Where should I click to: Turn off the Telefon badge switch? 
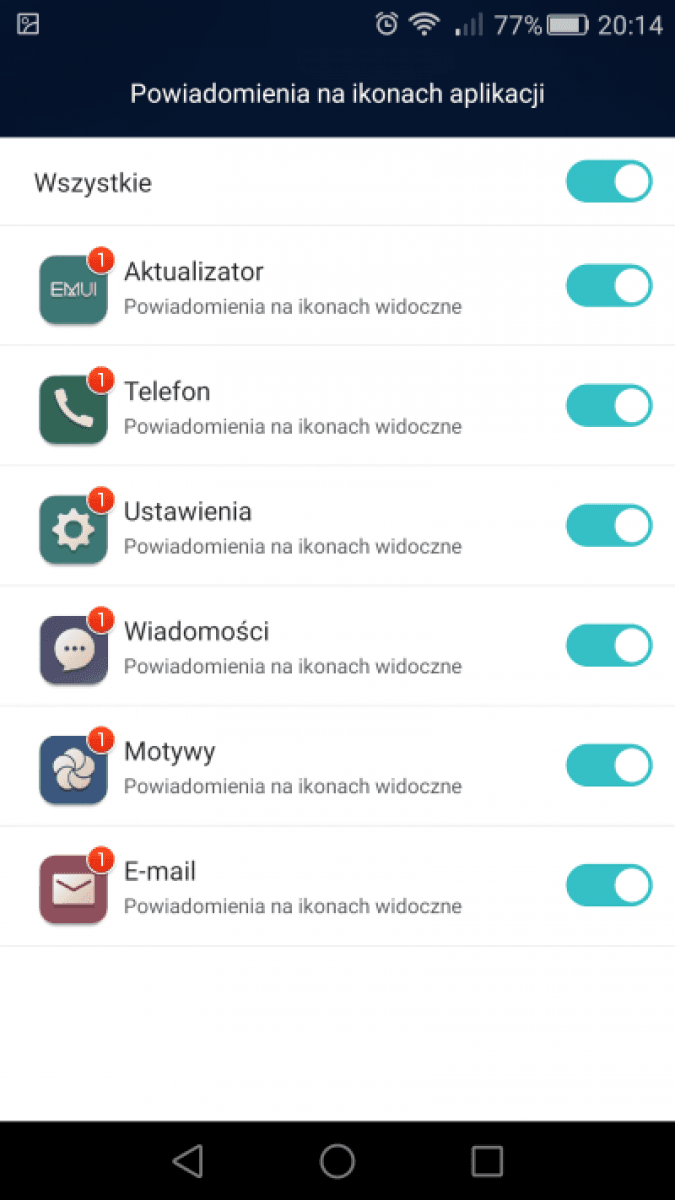(x=609, y=406)
